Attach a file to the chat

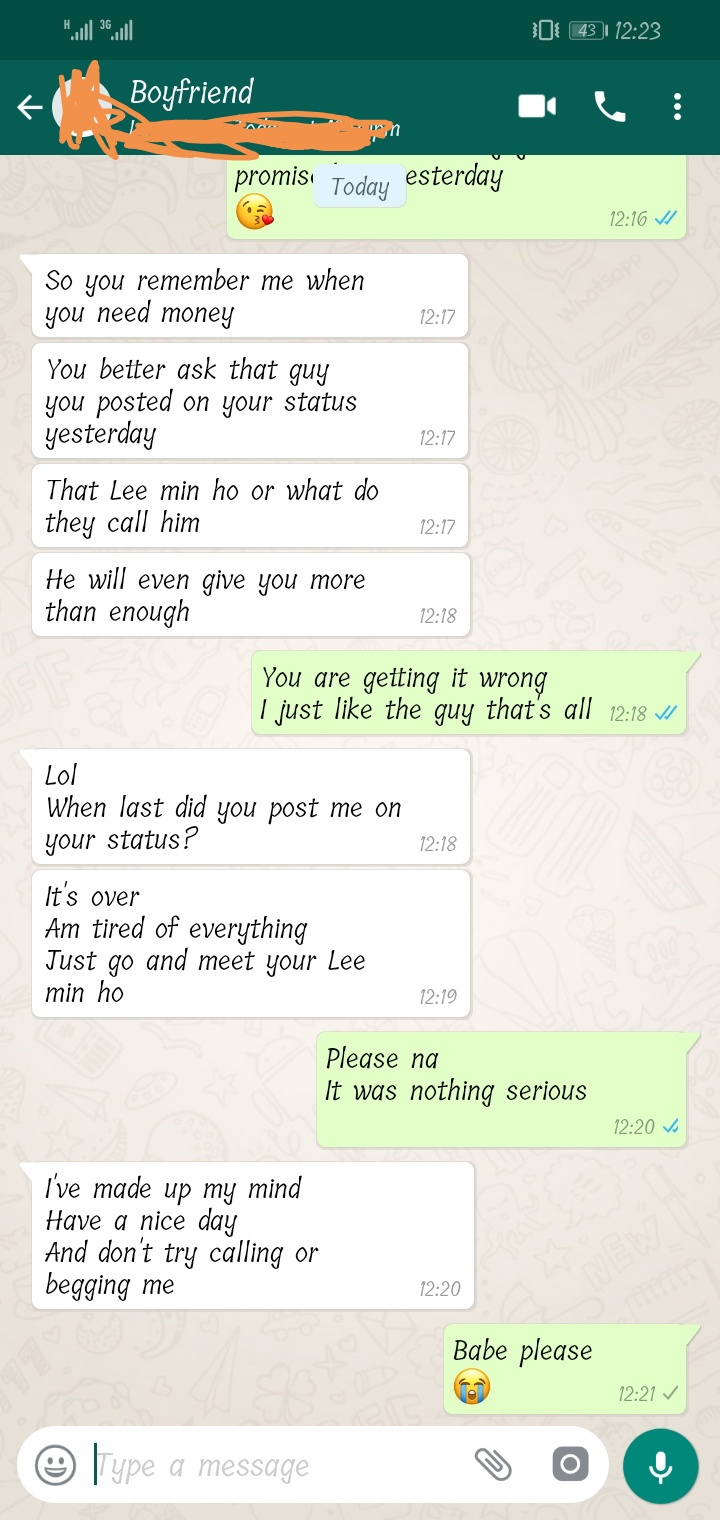(x=493, y=1466)
